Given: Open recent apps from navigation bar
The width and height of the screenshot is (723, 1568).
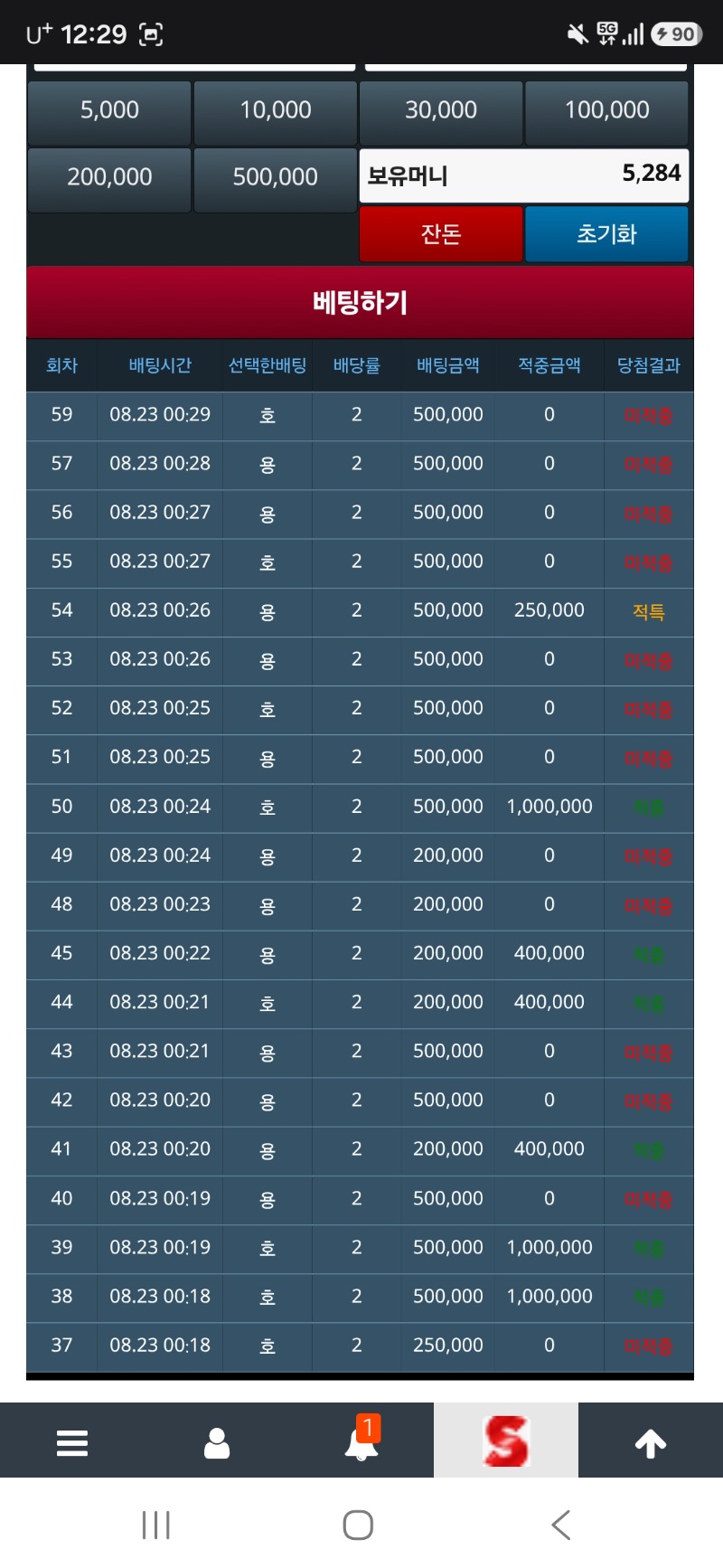Looking at the screenshot, I should (x=156, y=1525).
